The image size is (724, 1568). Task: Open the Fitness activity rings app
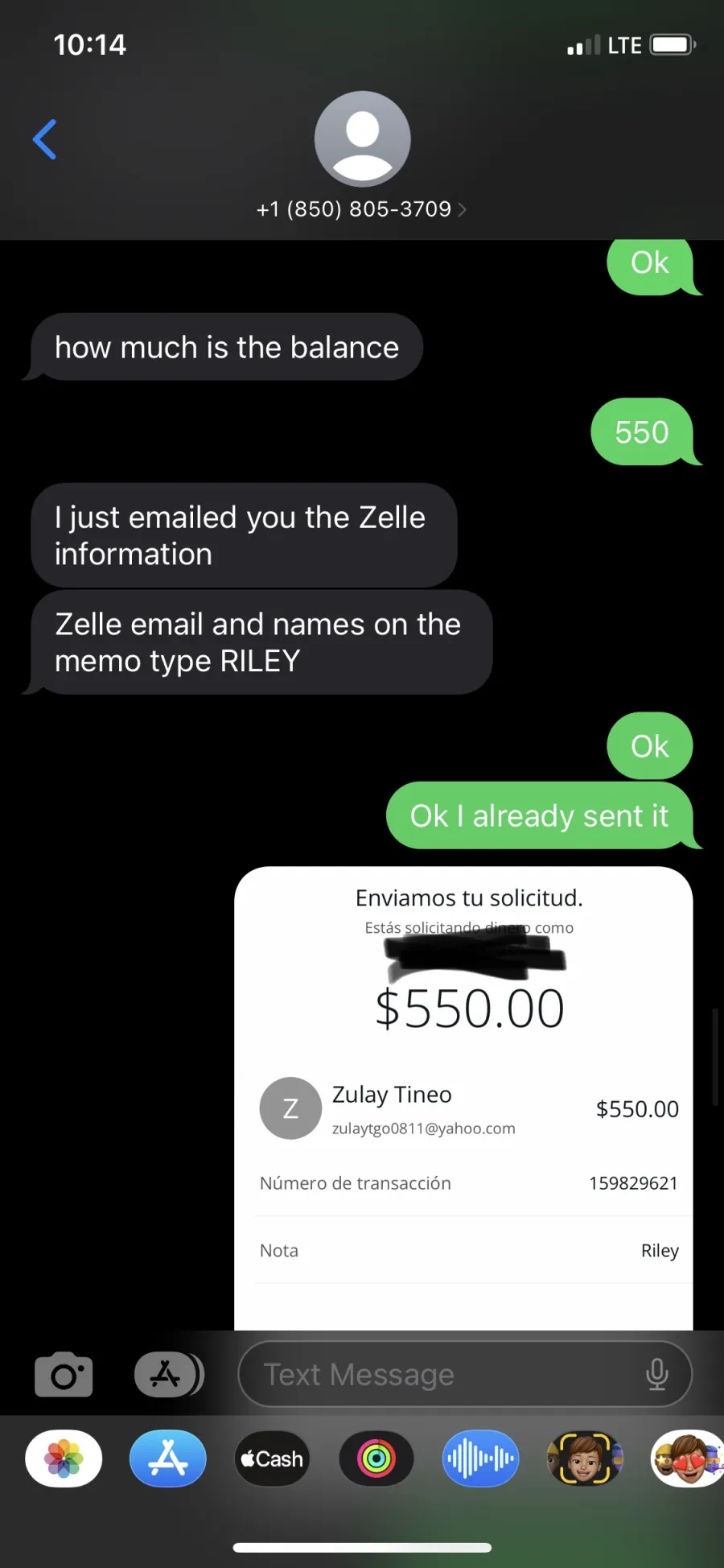click(376, 1459)
